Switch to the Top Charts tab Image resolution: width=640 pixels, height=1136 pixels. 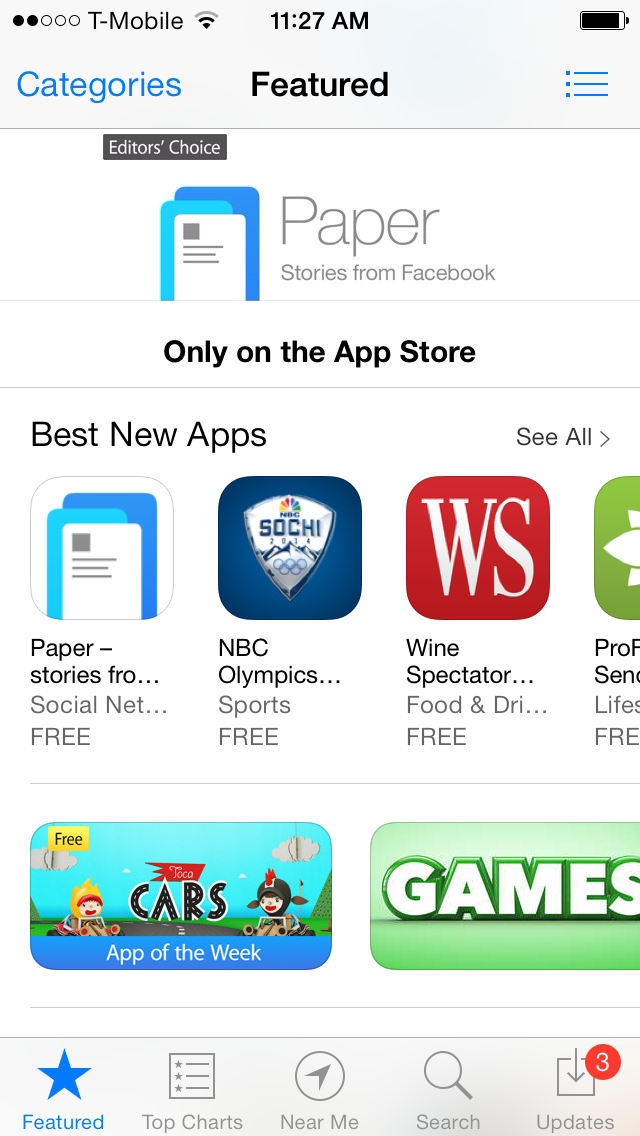click(192, 1092)
